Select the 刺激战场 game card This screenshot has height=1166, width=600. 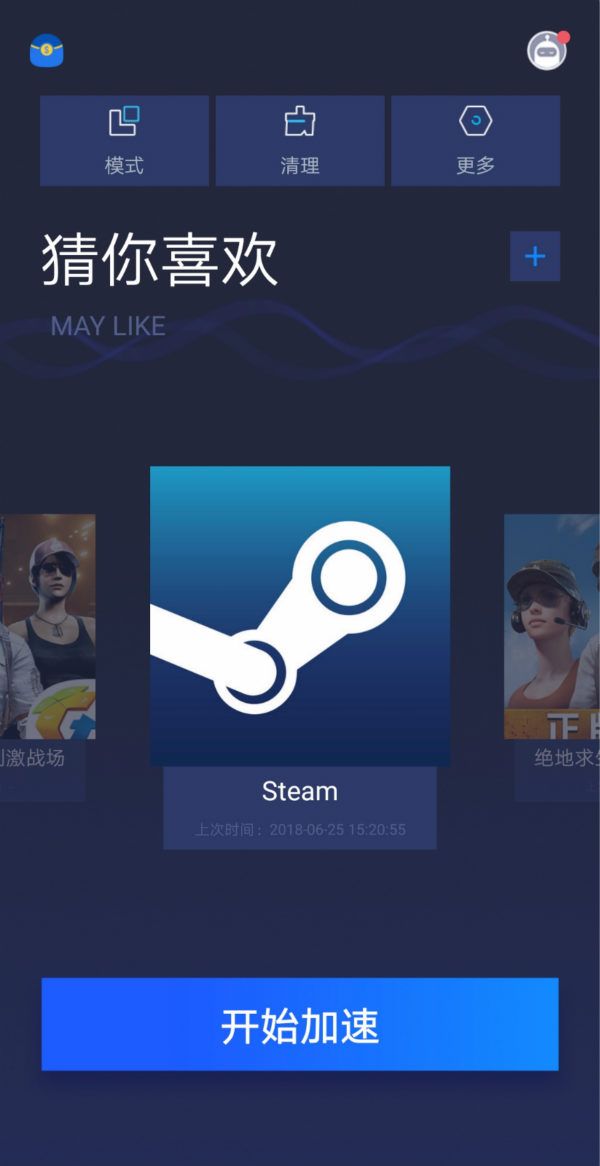(x=46, y=628)
